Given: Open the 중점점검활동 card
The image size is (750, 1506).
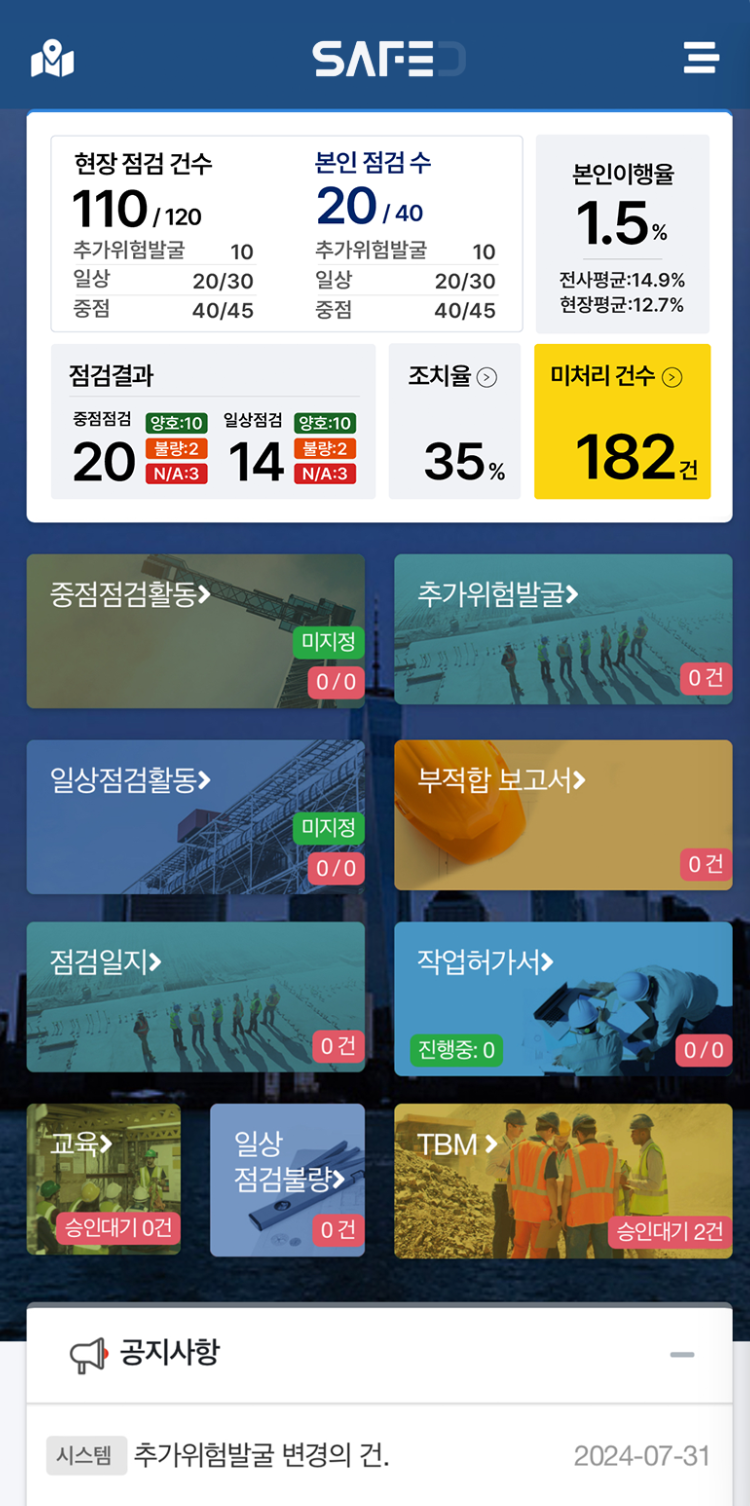Looking at the screenshot, I should [195, 631].
